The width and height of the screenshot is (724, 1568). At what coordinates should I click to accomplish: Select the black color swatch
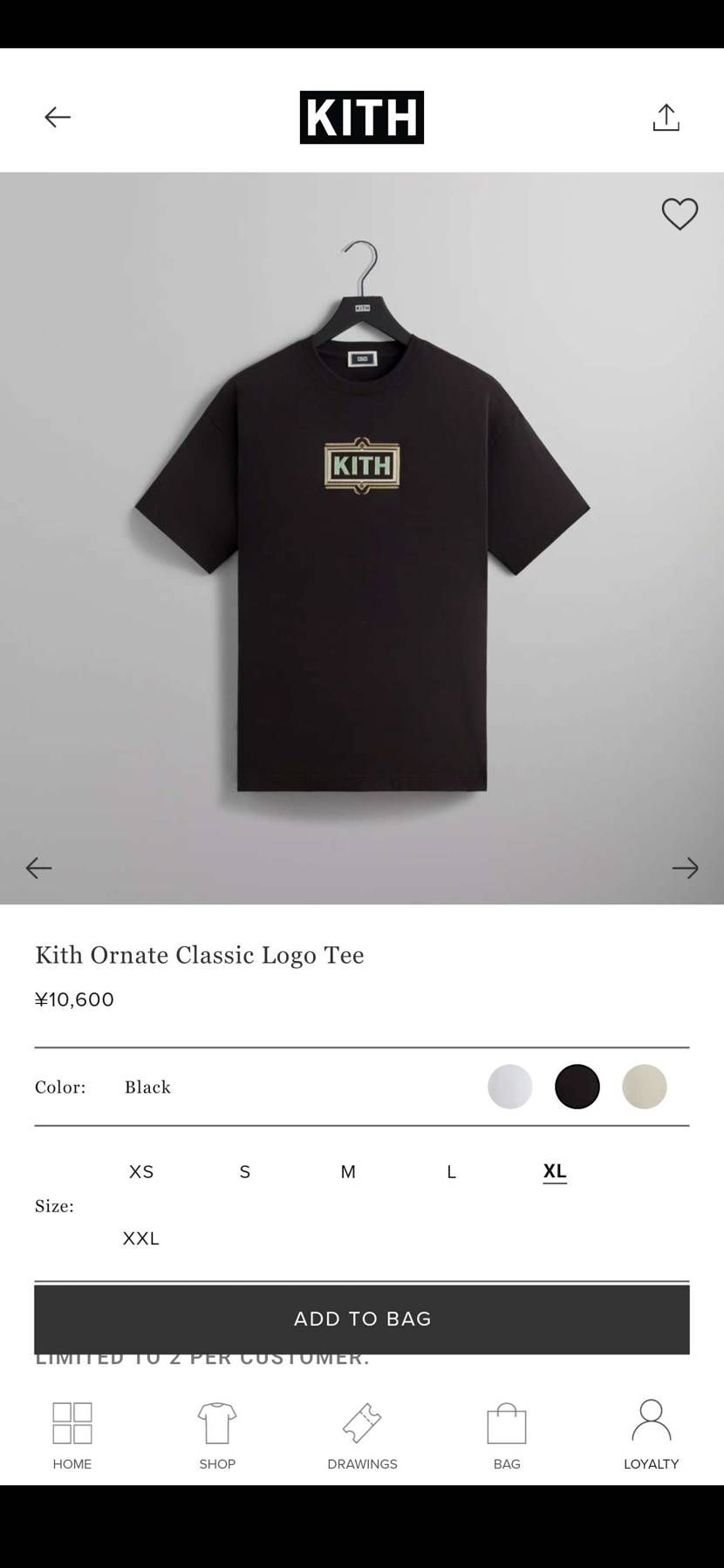tap(577, 1087)
